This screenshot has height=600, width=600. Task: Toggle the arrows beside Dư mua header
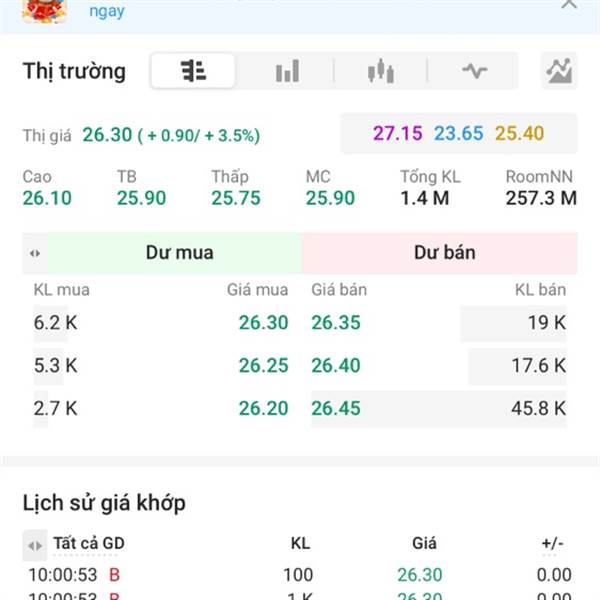35,253
